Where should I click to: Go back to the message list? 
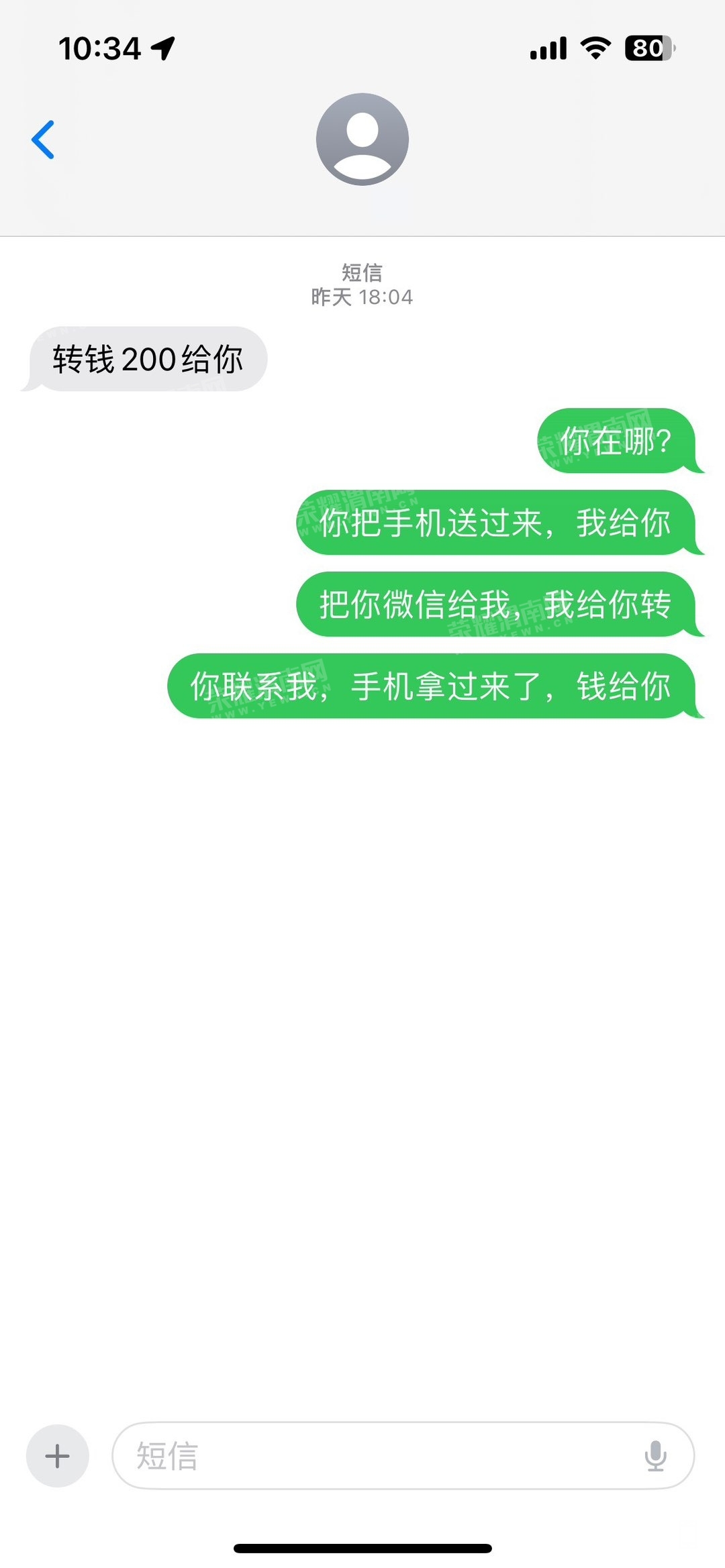(43, 140)
